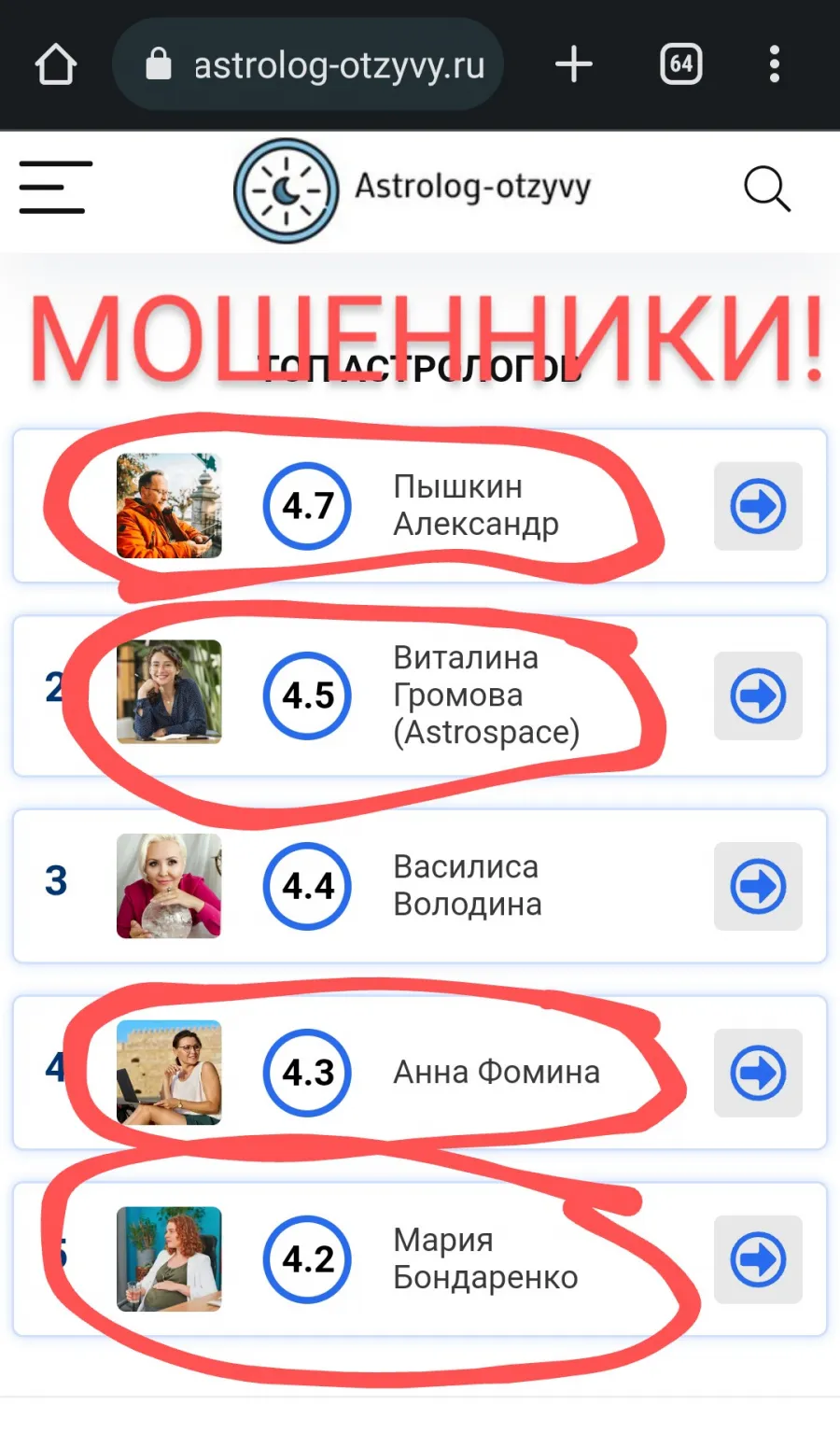Go to Анна Фомина via arrow
Viewport: 840px width, 1447px height.
point(758,1073)
